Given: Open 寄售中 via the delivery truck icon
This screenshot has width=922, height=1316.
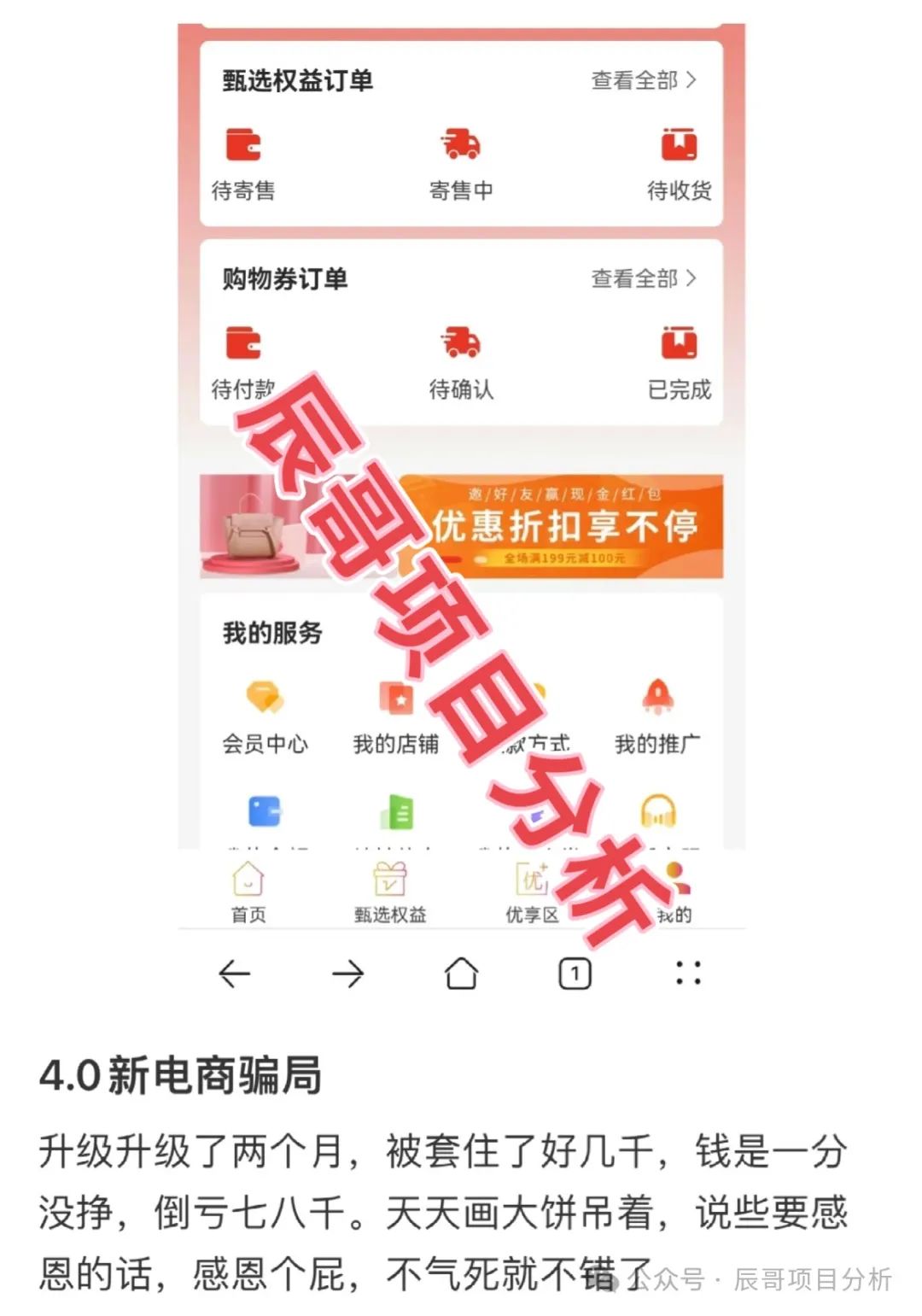Looking at the screenshot, I should pyautogui.click(x=461, y=147).
